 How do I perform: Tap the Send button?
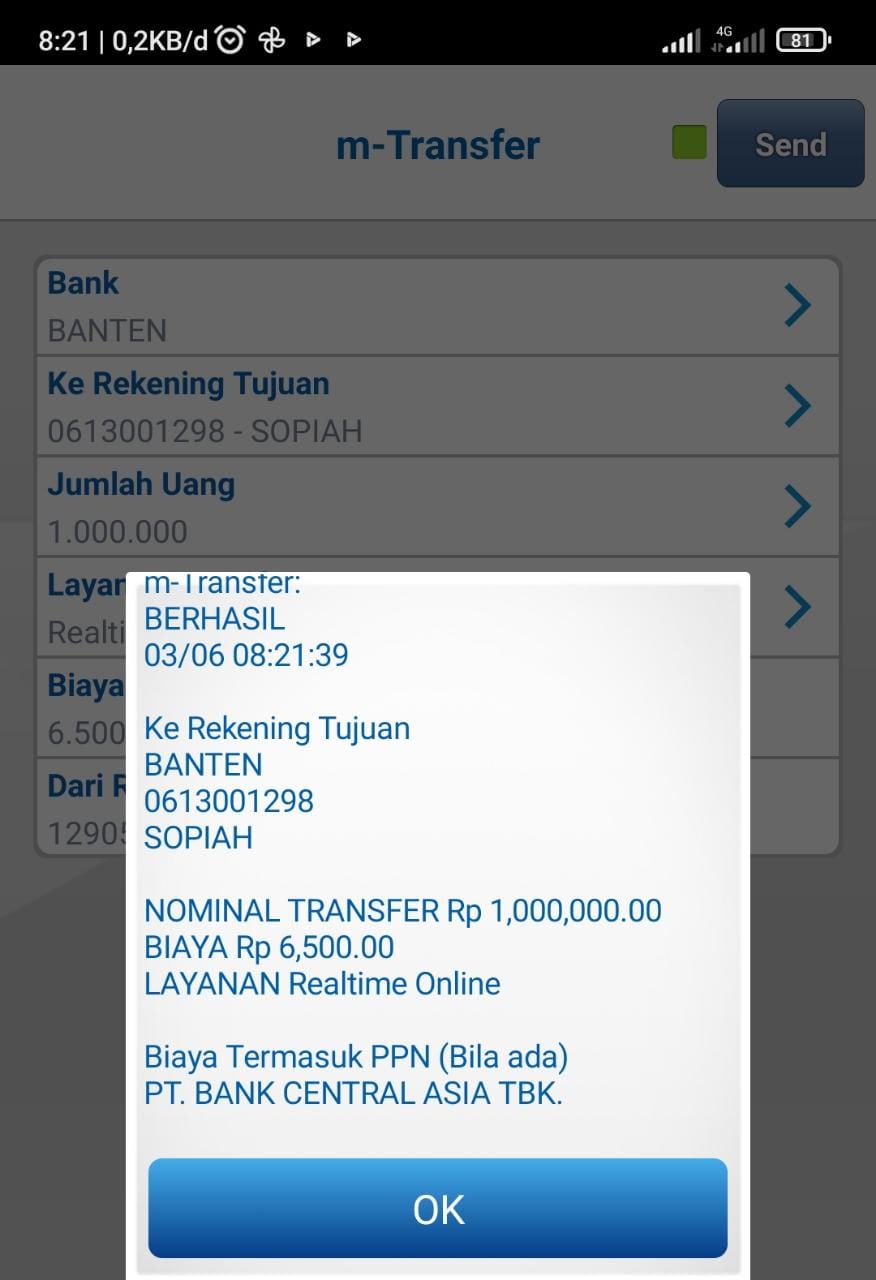tap(790, 144)
